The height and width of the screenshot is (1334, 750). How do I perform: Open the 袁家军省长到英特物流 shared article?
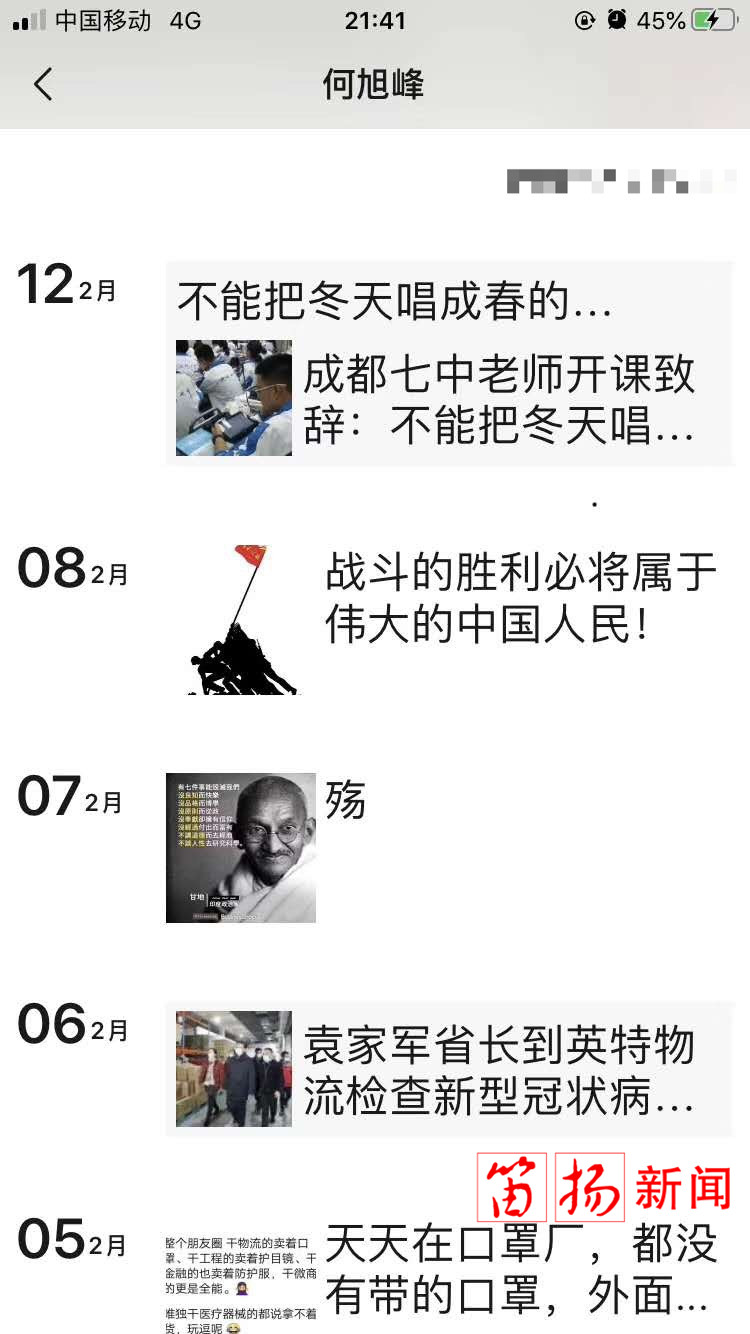450,1071
